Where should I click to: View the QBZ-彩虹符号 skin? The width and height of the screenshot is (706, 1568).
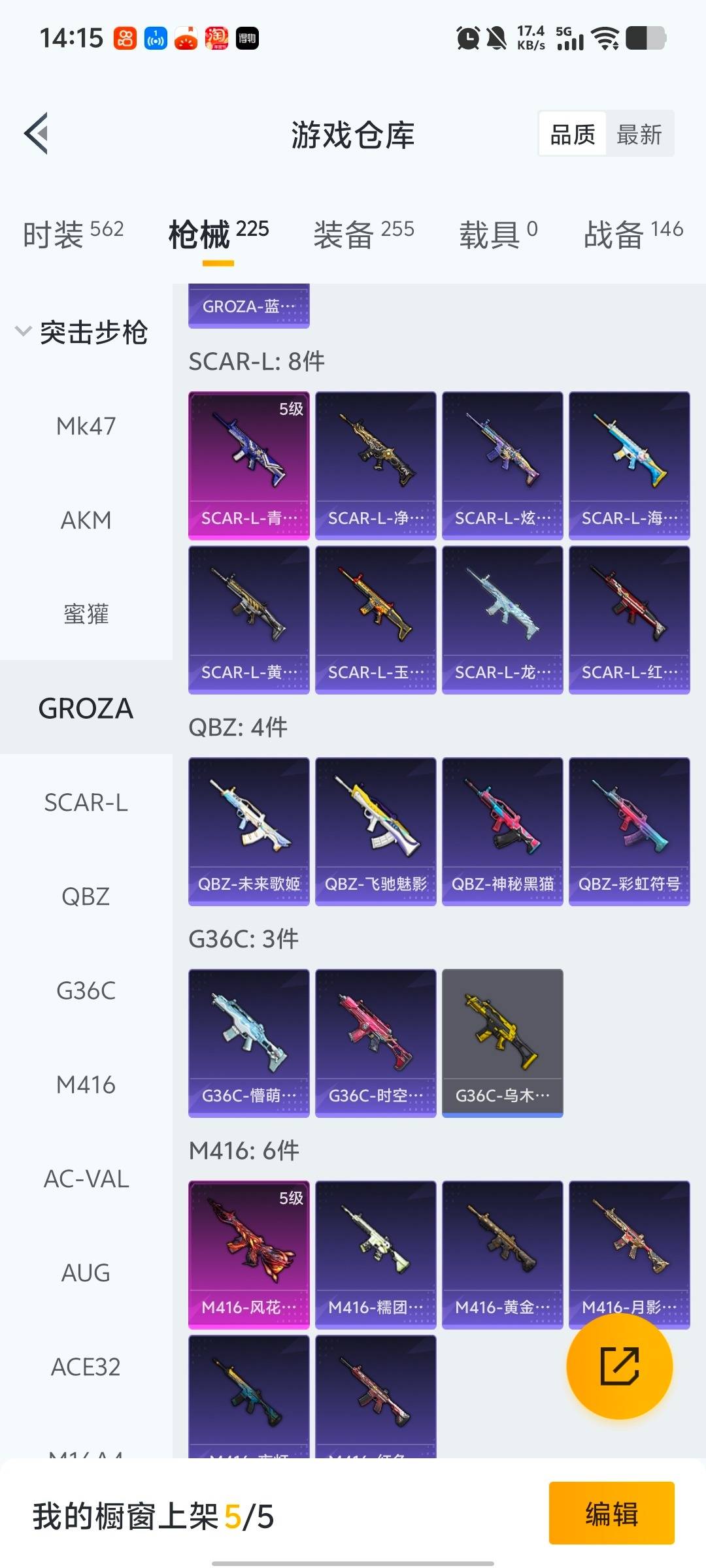pyautogui.click(x=629, y=831)
